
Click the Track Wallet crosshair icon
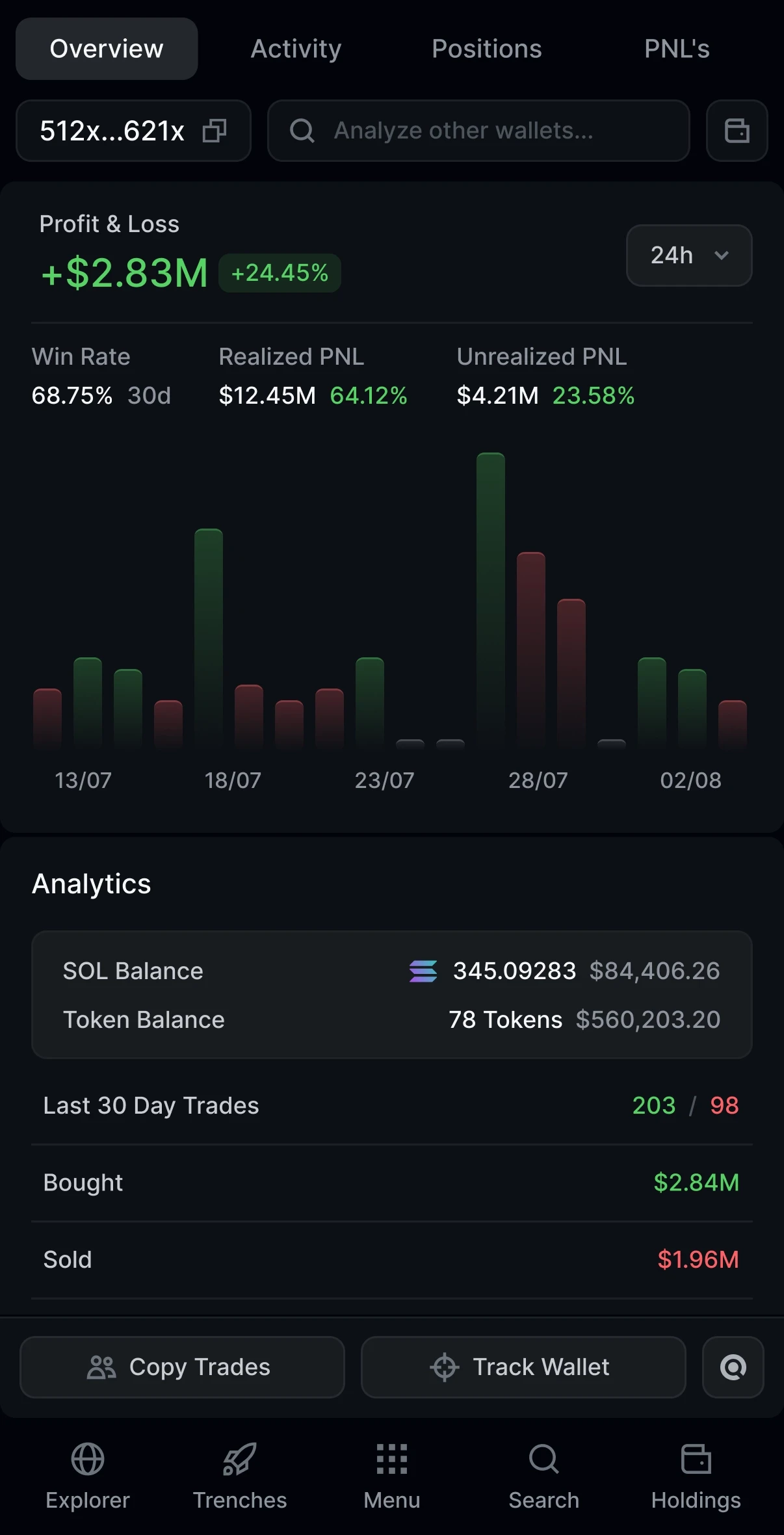coord(445,1367)
